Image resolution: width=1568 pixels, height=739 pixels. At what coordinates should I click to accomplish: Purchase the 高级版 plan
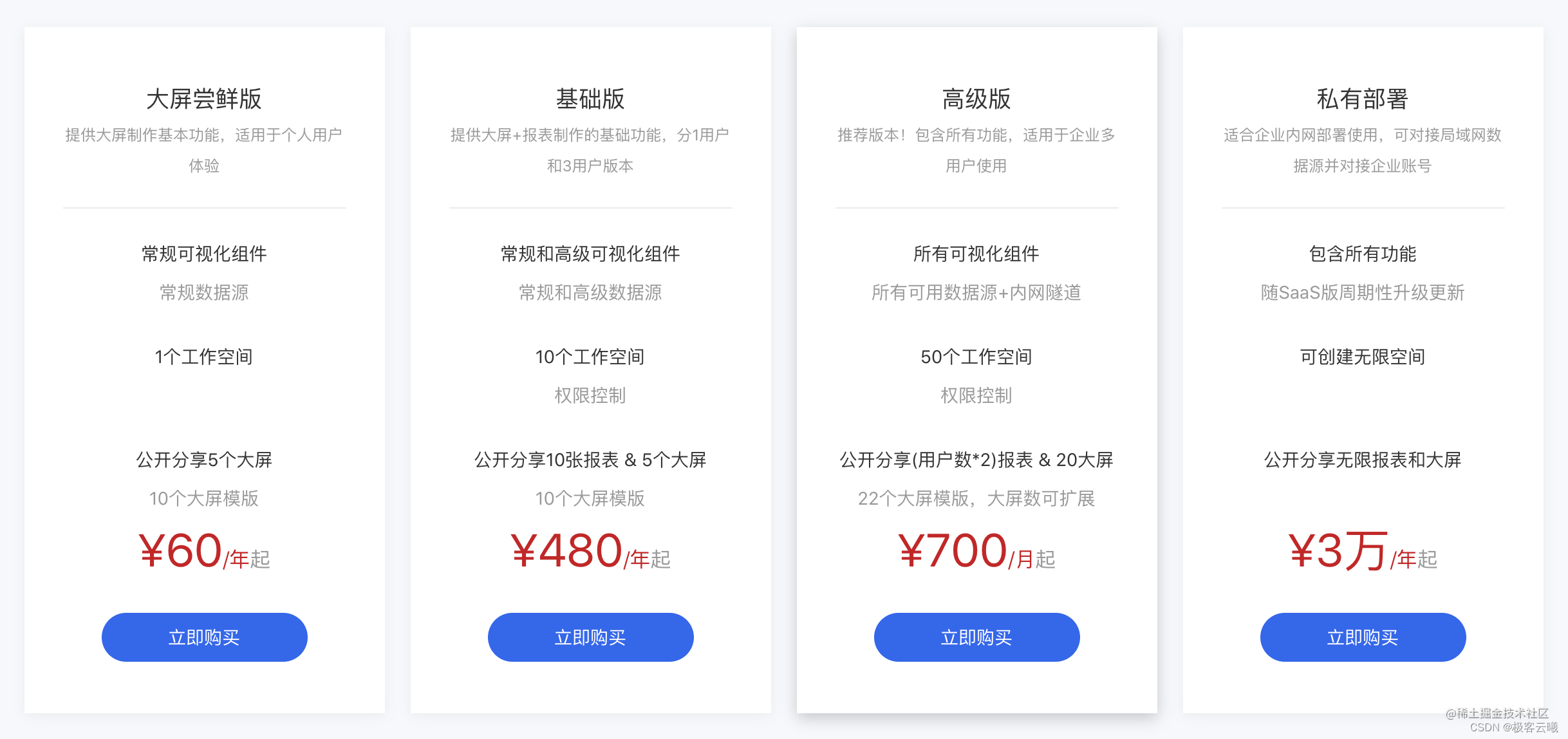click(x=976, y=637)
